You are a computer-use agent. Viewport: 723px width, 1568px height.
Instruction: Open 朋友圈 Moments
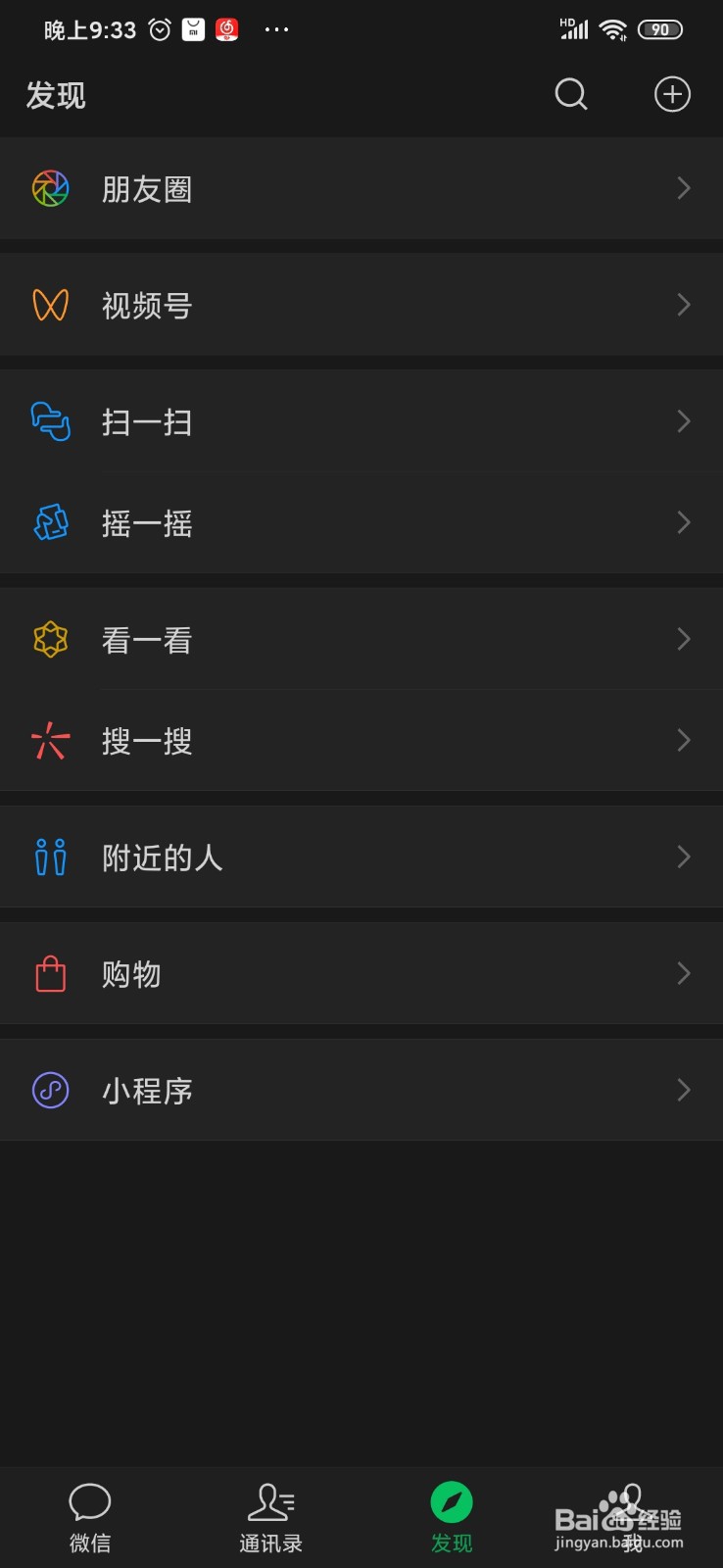point(361,188)
